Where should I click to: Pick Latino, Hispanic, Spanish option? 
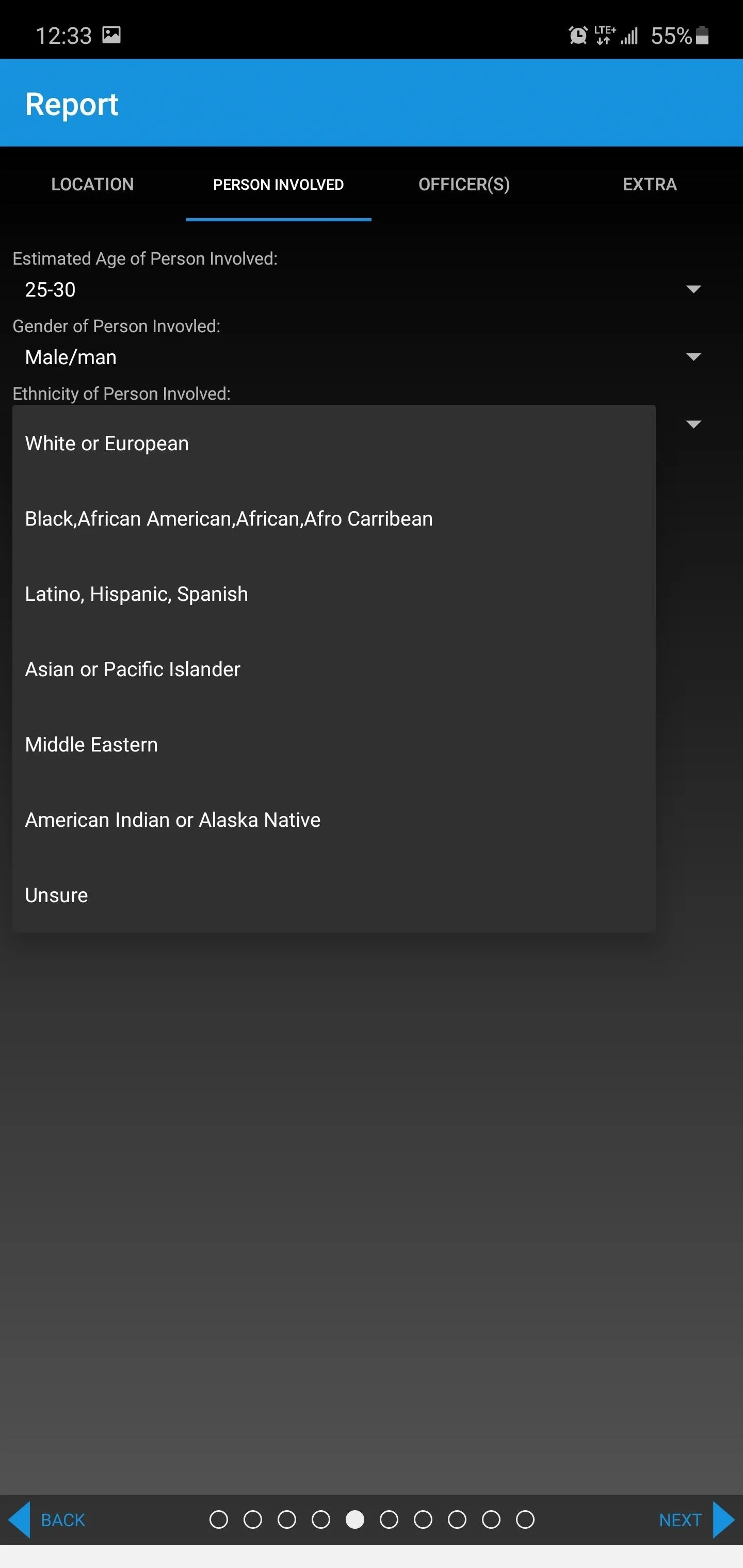point(334,594)
